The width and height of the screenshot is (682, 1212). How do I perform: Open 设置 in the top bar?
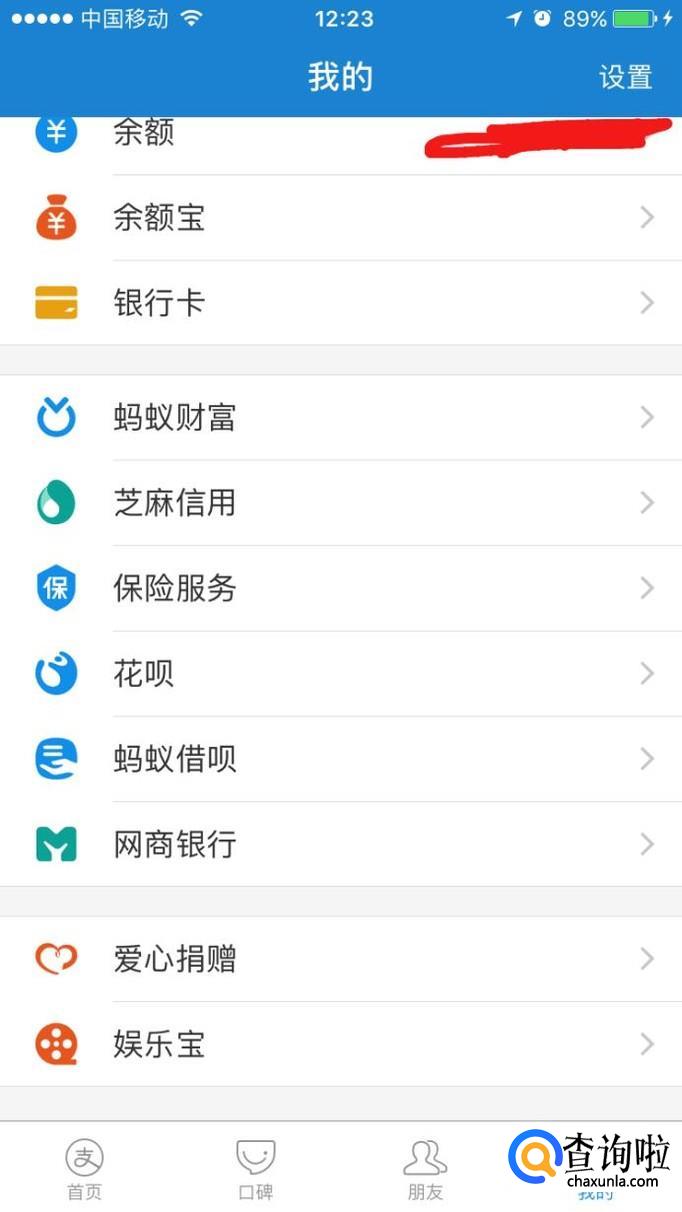point(625,77)
